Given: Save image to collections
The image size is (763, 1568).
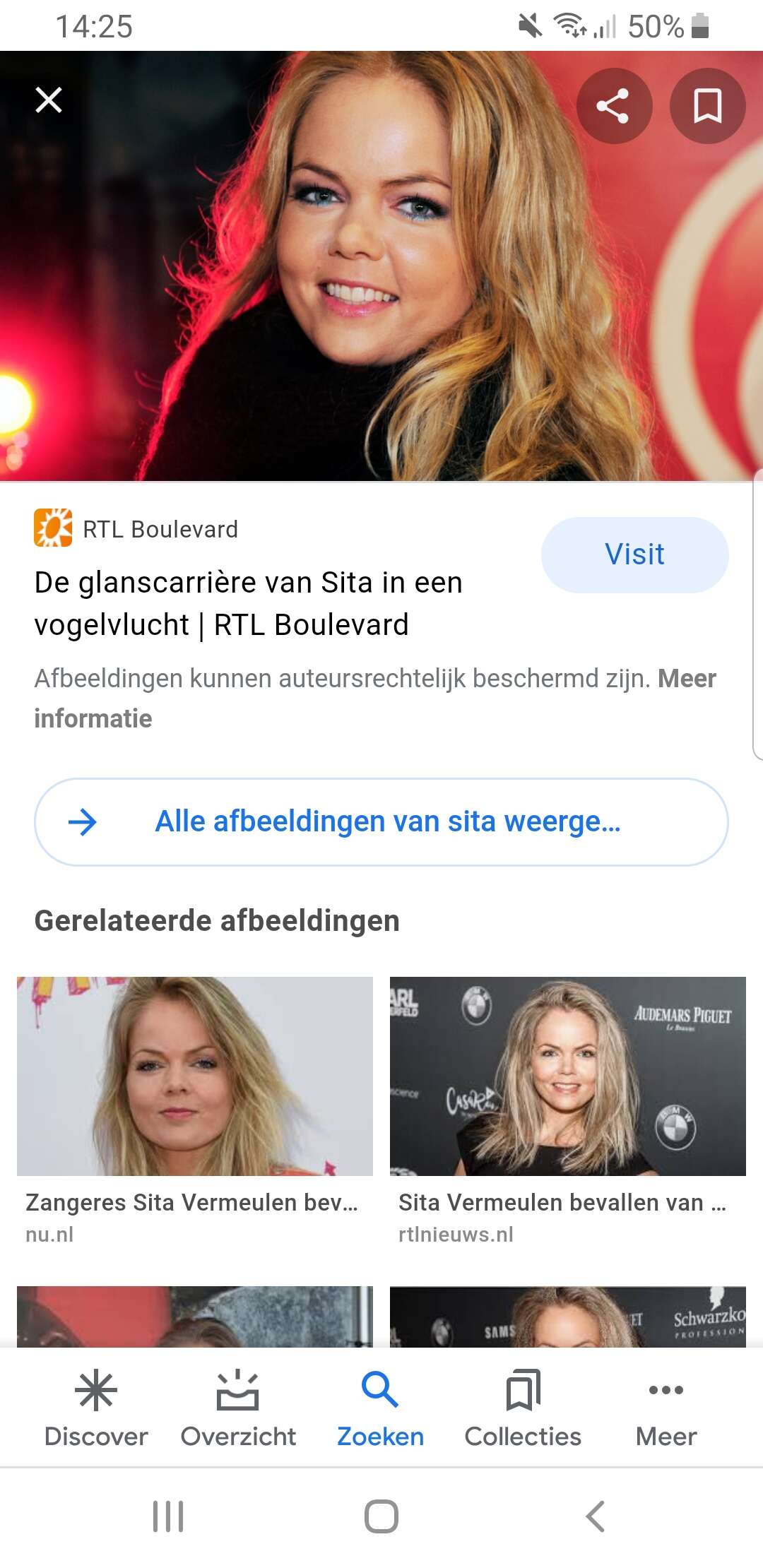Looking at the screenshot, I should click(x=707, y=106).
